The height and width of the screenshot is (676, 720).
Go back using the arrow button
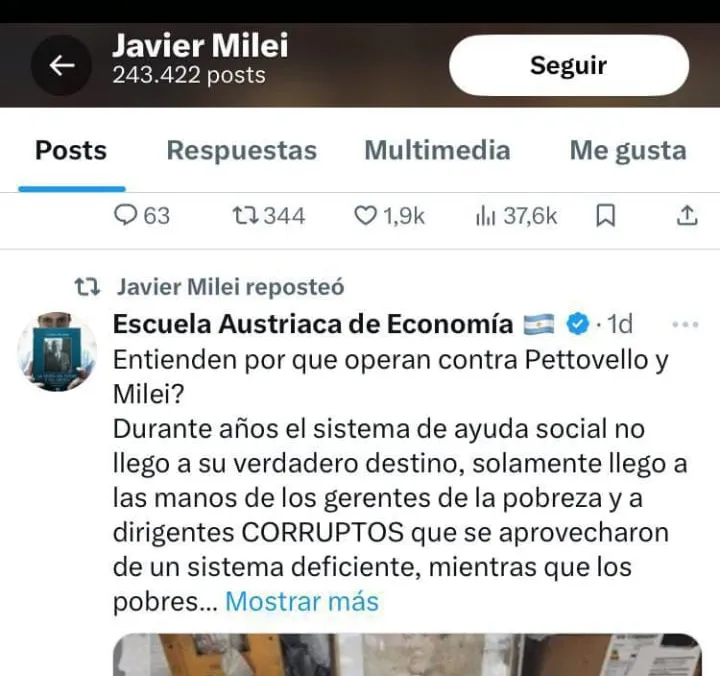point(62,65)
